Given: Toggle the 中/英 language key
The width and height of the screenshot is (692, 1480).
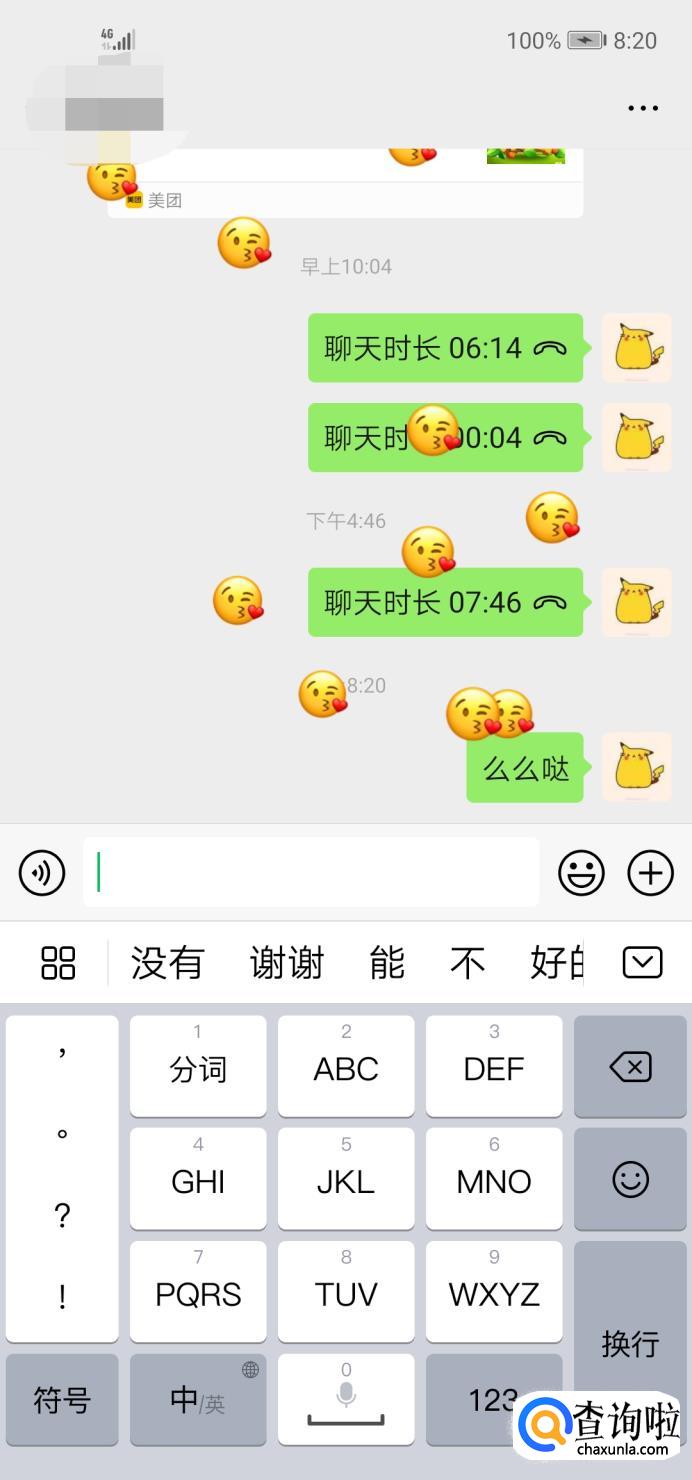Looking at the screenshot, I should [198, 1400].
